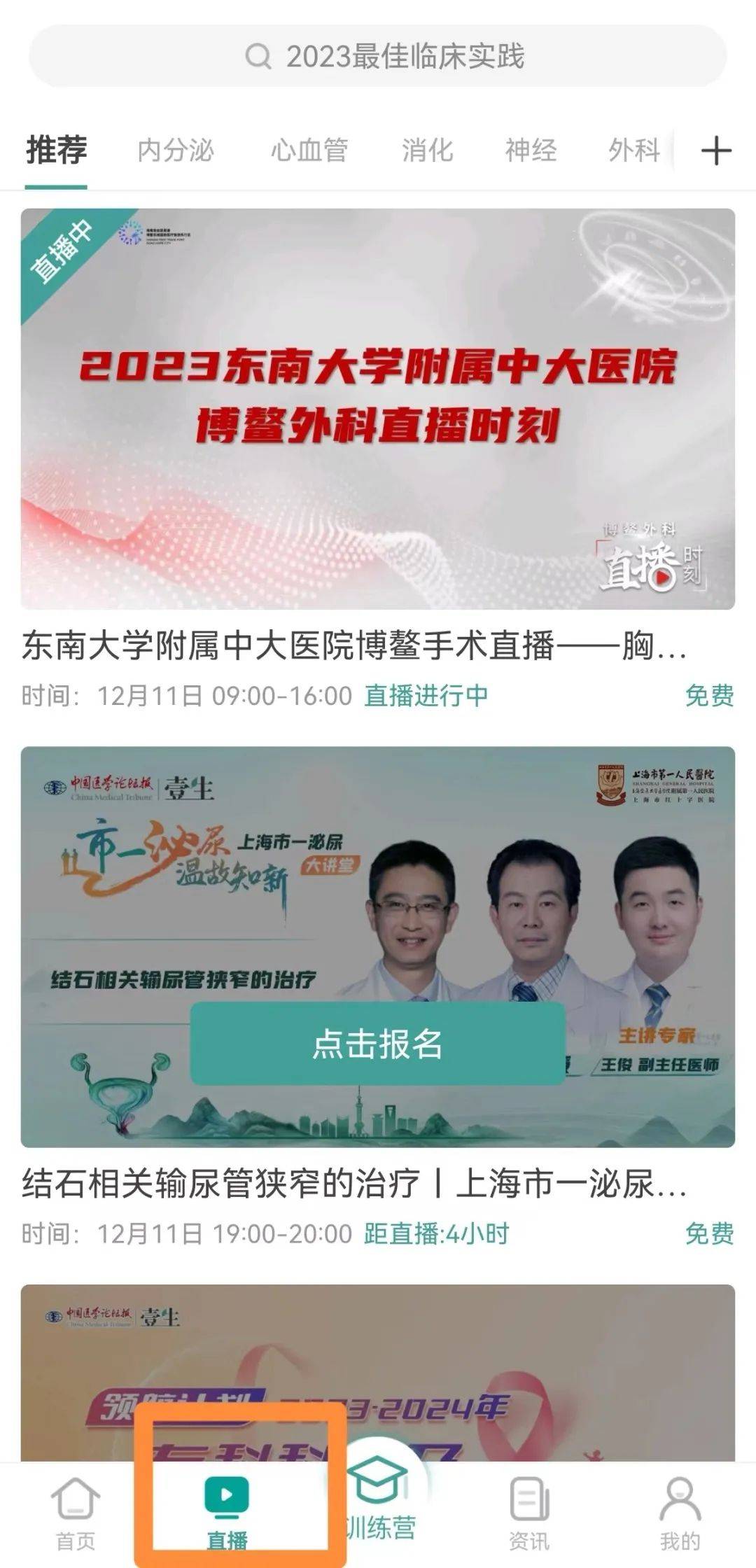This screenshot has height=1568, width=756.
Task: Switch to the 神经 tab
Action: pyautogui.click(x=531, y=150)
